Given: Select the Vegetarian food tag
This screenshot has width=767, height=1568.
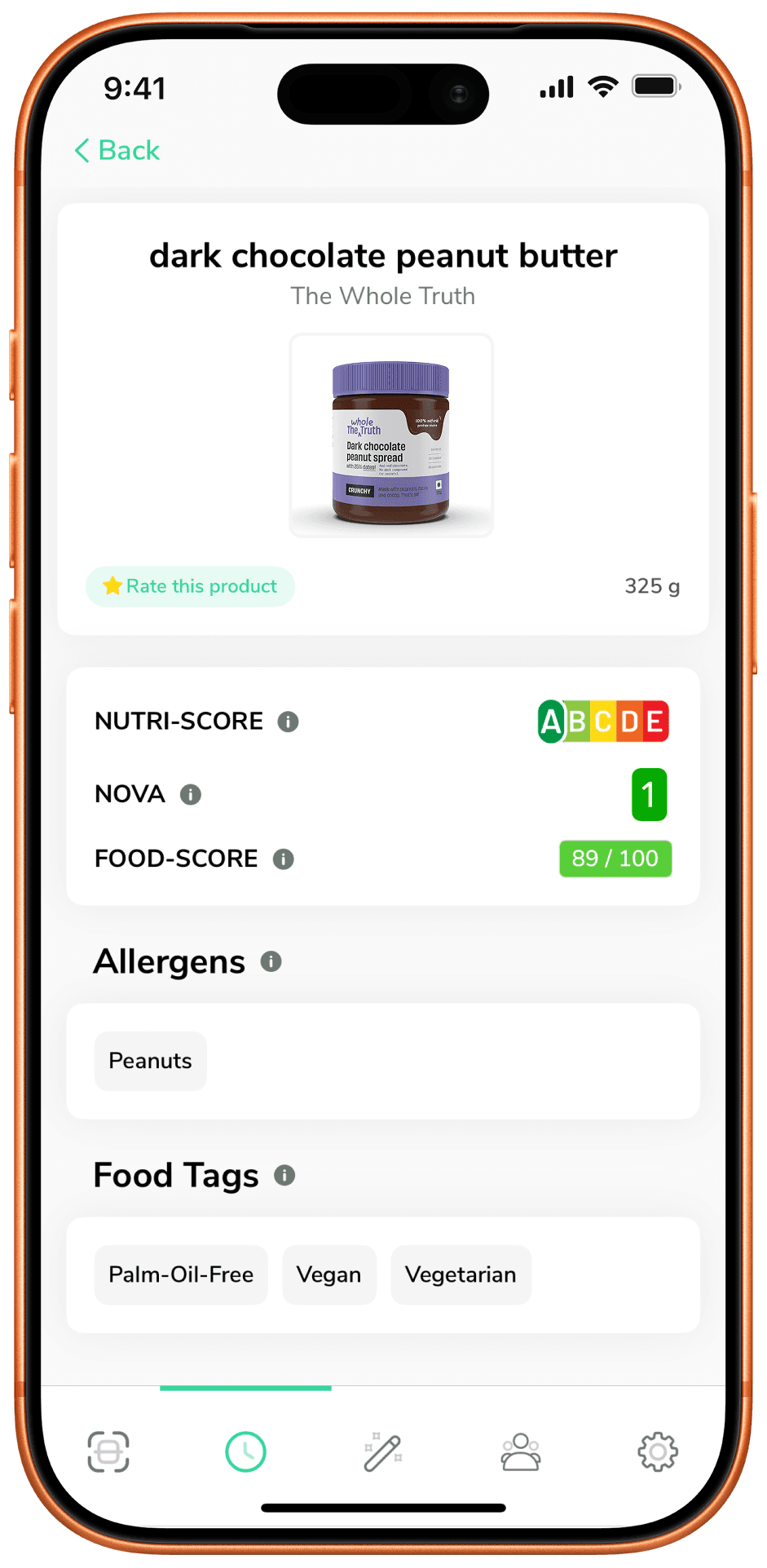Looking at the screenshot, I should click(x=461, y=1274).
